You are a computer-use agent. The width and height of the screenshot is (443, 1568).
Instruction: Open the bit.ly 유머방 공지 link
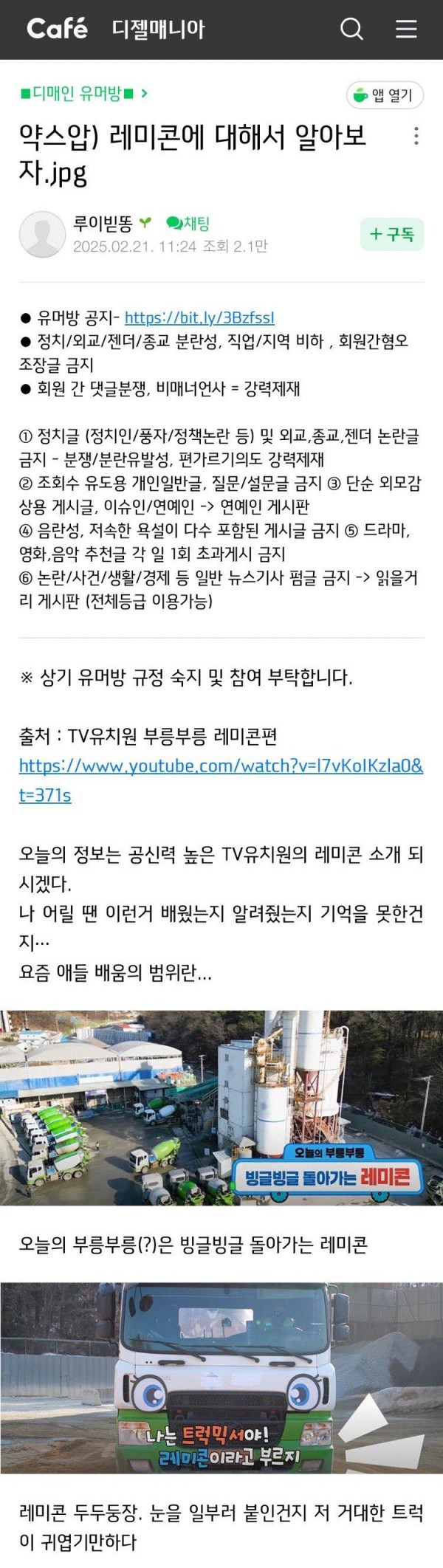tap(199, 317)
